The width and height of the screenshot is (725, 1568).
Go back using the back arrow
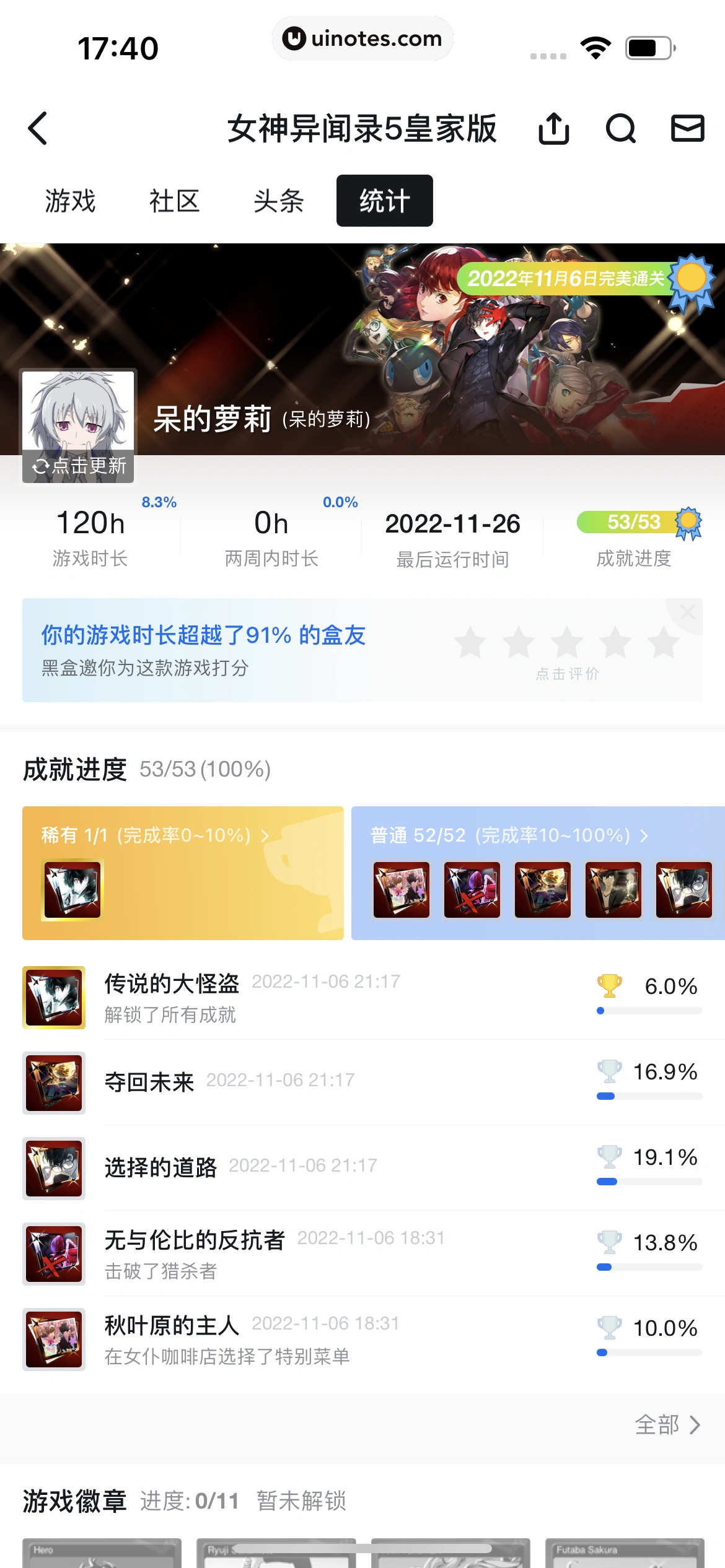38,129
